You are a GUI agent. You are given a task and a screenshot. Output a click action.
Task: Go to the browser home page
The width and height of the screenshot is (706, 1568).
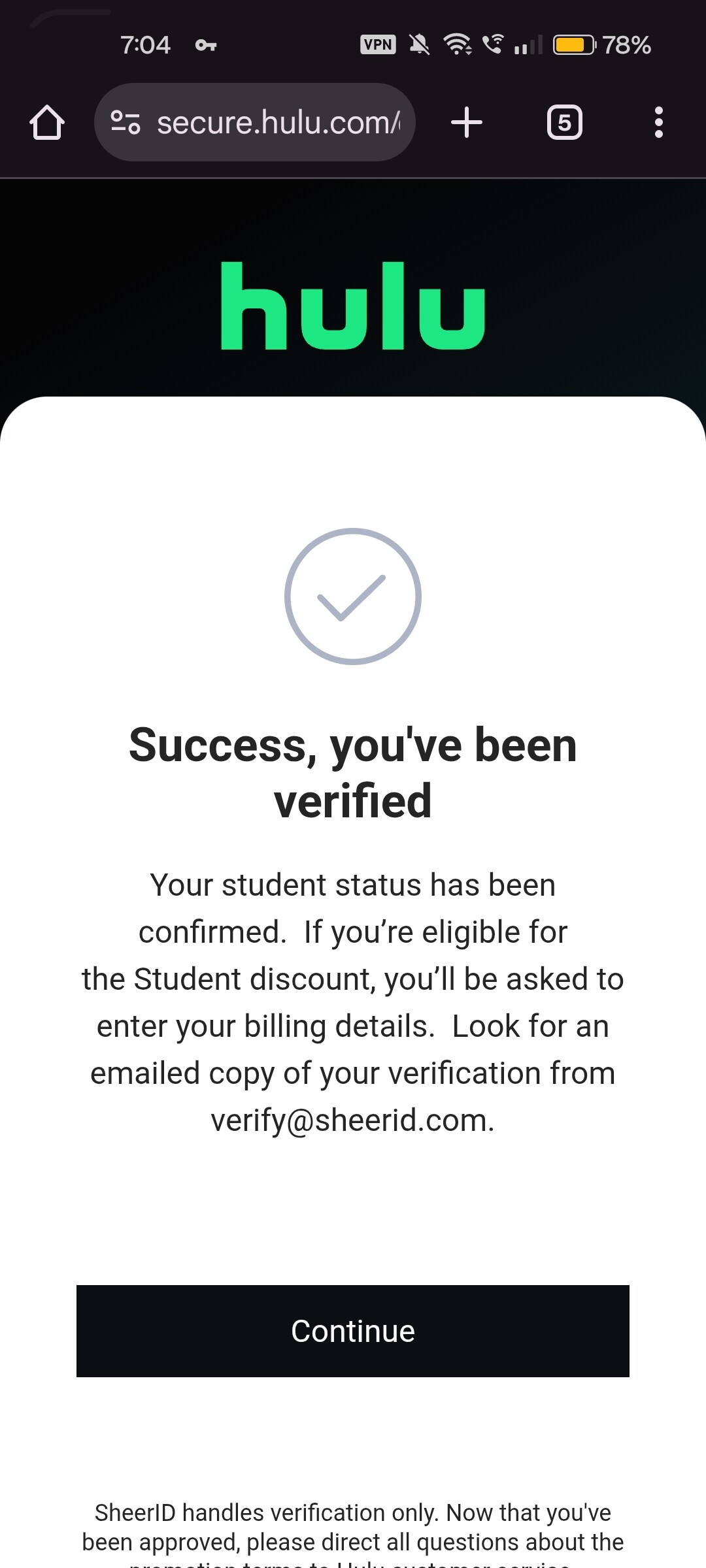point(47,122)
